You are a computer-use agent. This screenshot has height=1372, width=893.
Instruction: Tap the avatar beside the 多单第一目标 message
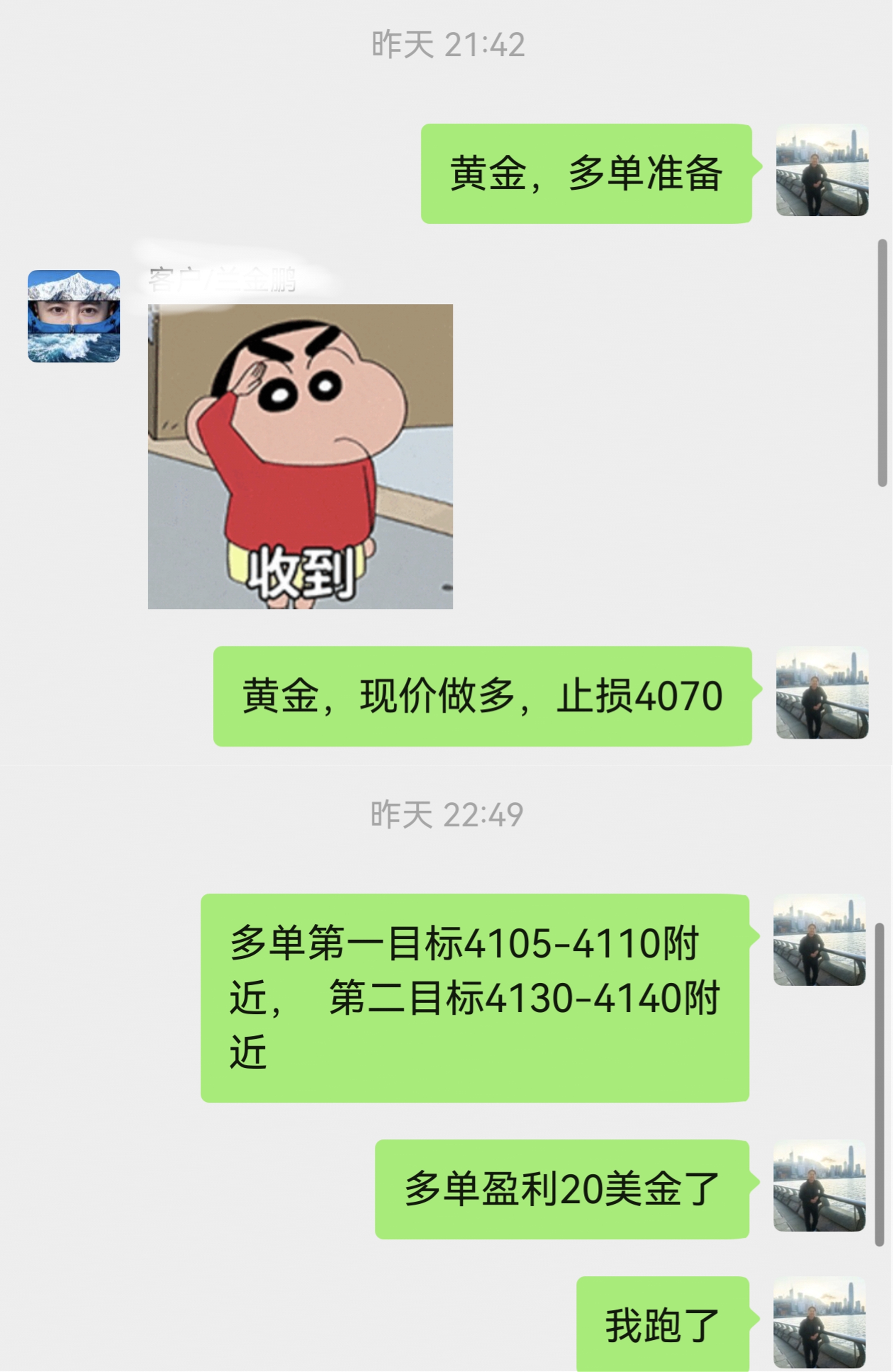pos(819,940)
